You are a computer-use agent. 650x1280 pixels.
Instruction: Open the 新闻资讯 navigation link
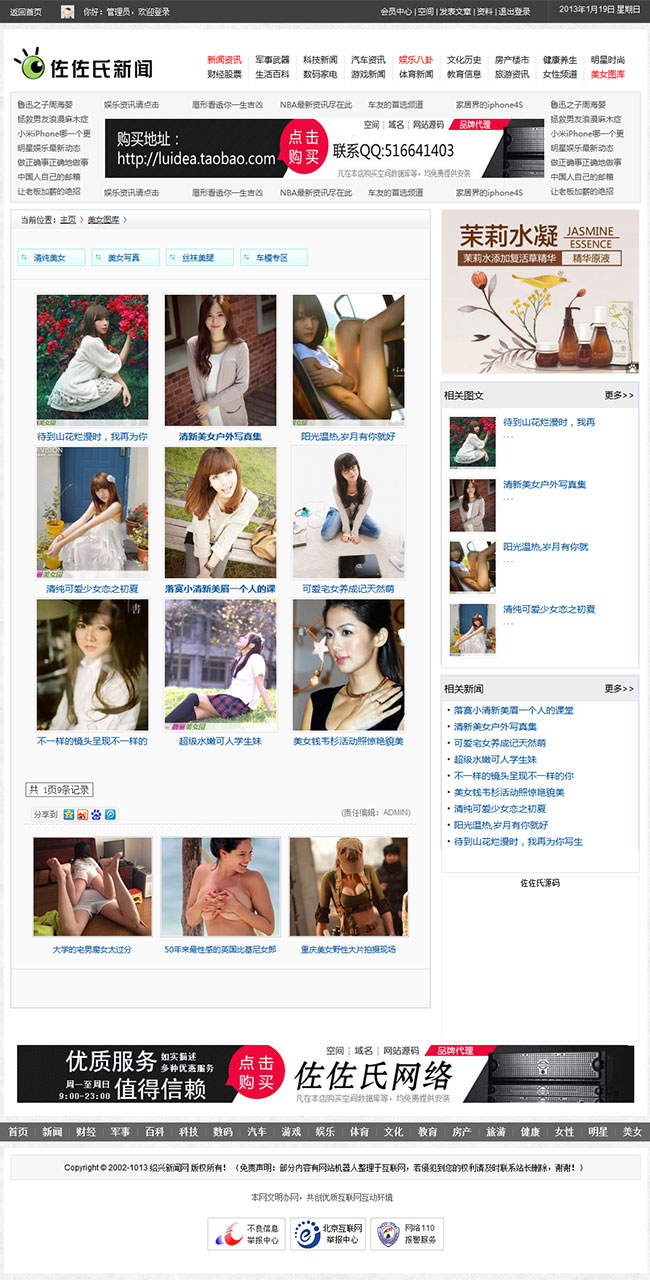224,60
